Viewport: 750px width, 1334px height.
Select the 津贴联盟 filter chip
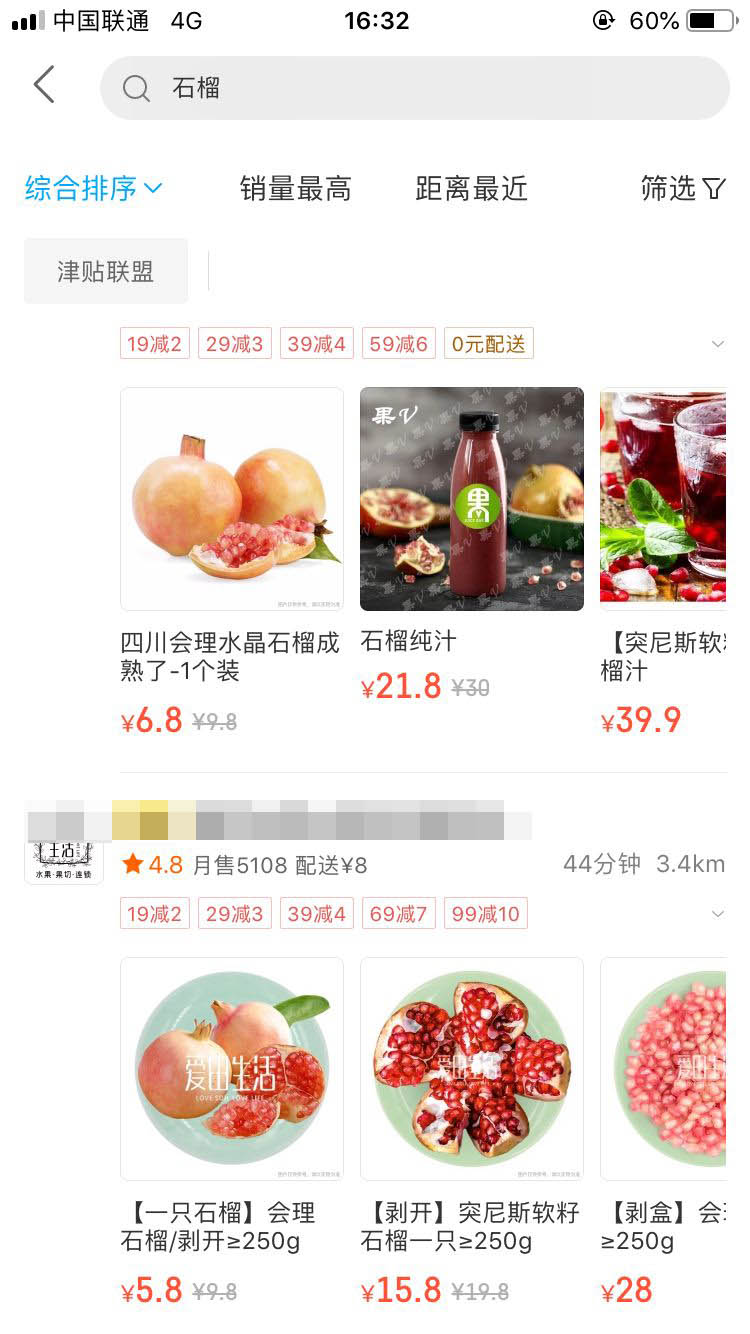106,271
